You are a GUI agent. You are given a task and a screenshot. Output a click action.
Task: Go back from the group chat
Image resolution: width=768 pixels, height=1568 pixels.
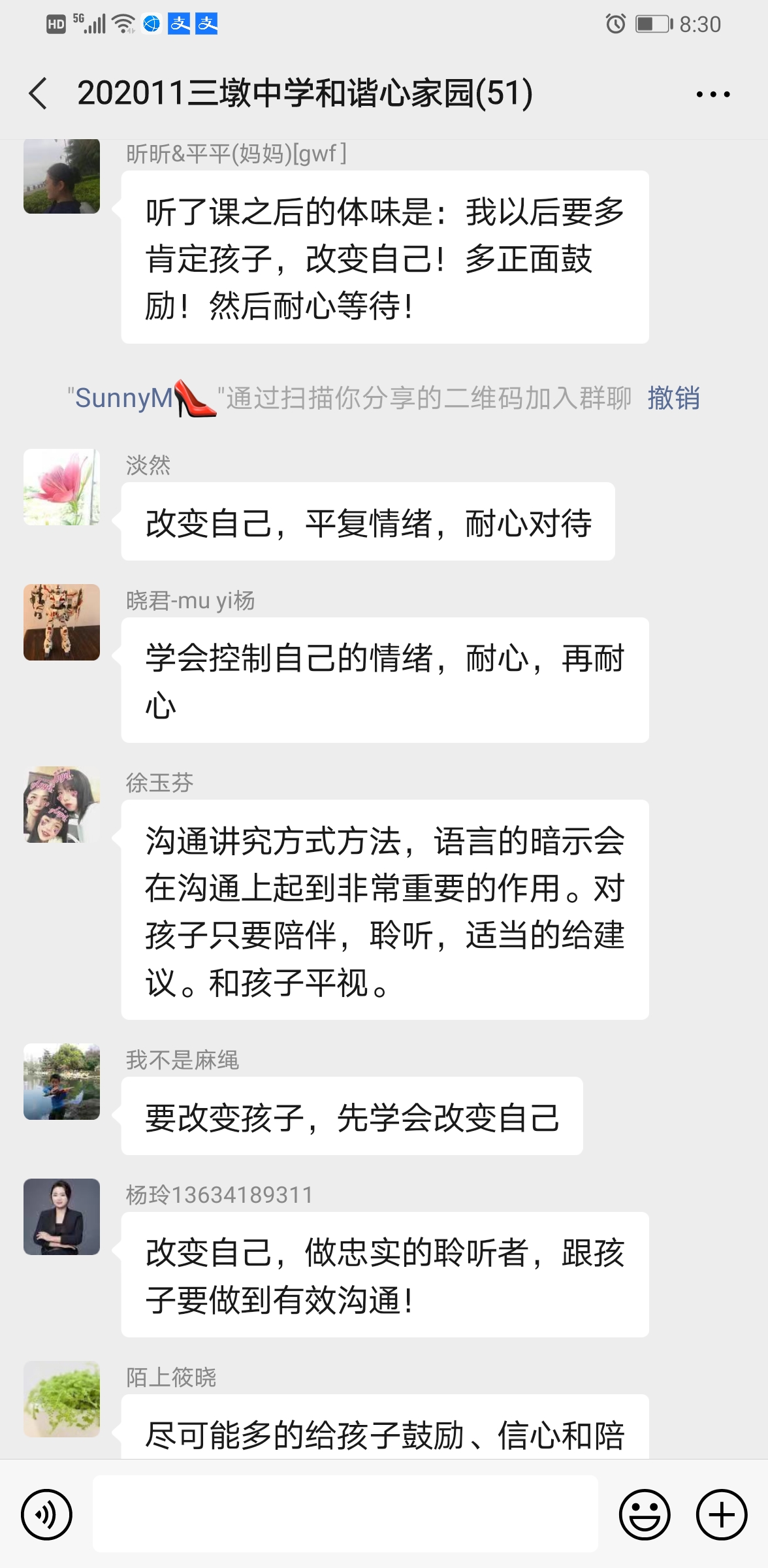[38, 93]
